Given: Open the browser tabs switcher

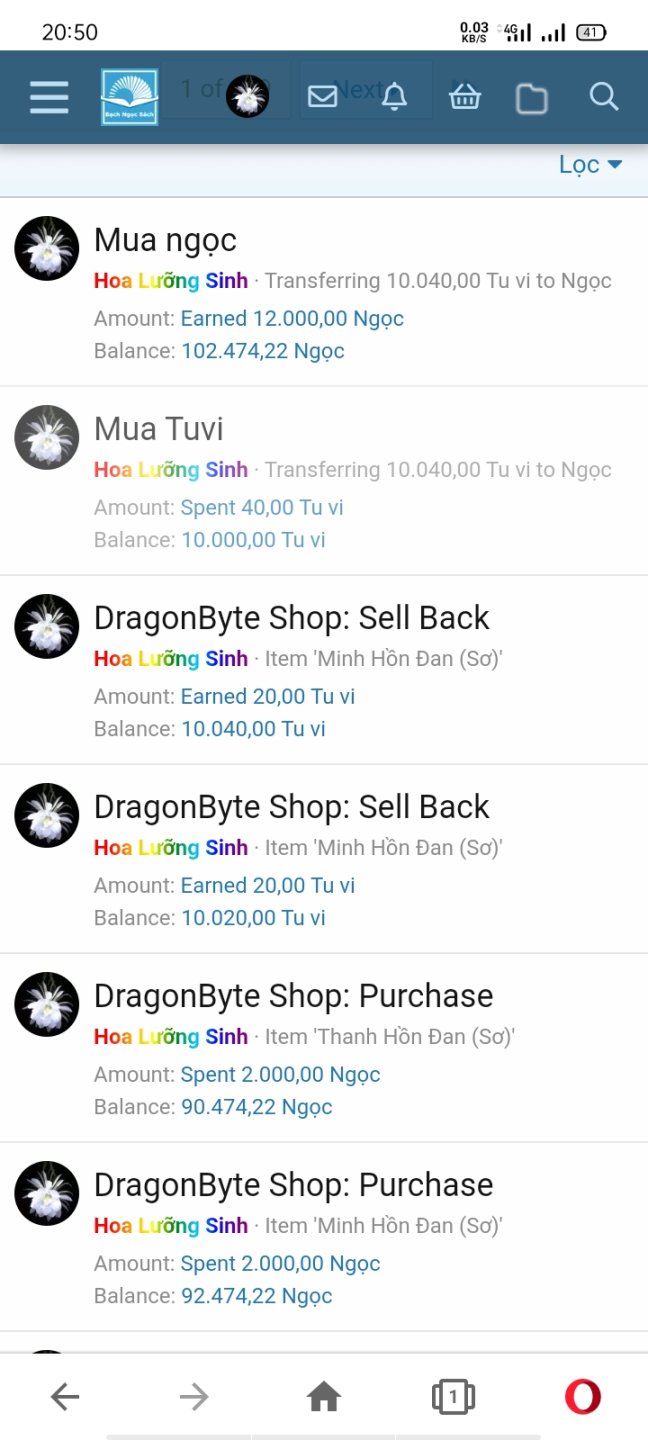Looking at the screenshot, I should 453,1397.
